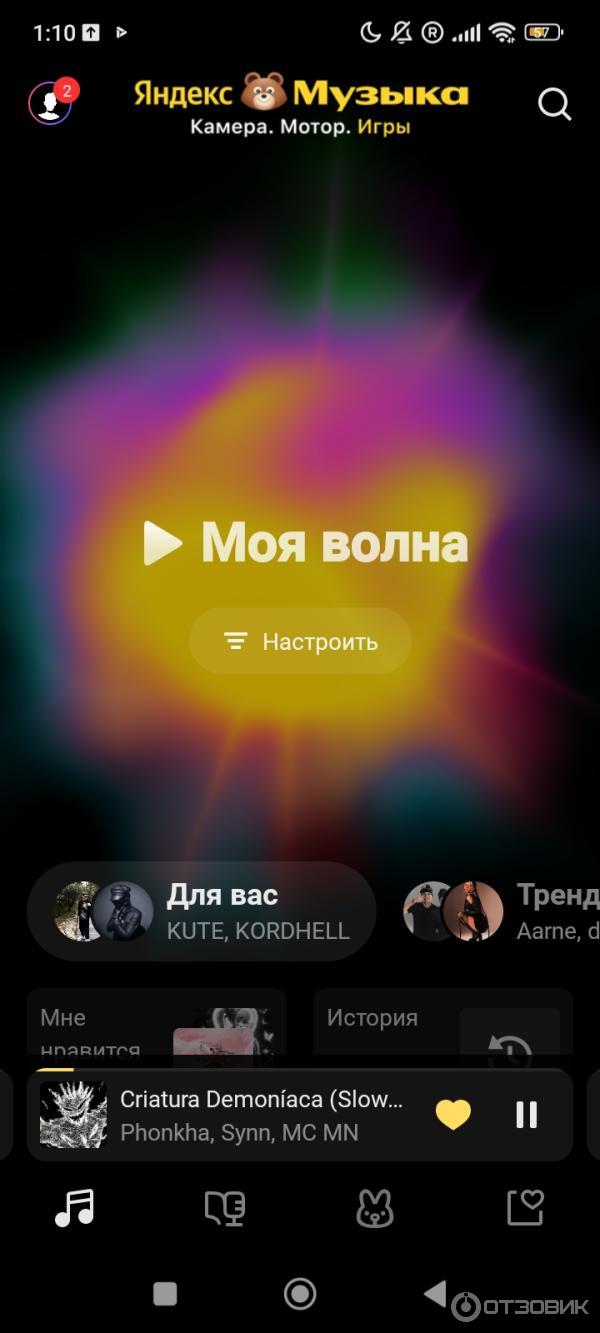This screenshot has width=600, height=1333.
Task: Tap the Настроить button
Action: pyautogui.click(x=300, y=641)
